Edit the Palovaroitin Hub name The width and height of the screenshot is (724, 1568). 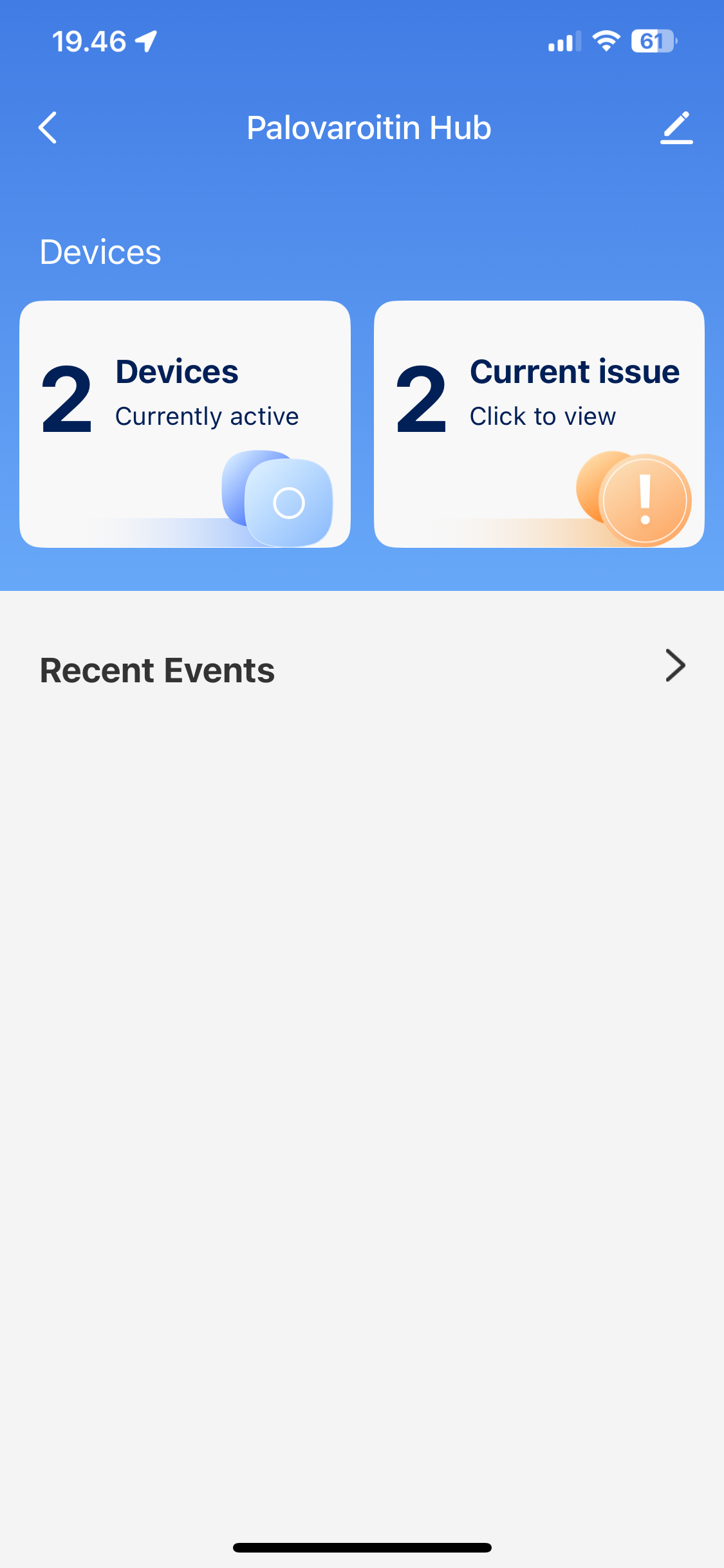(x=676, y=127)
